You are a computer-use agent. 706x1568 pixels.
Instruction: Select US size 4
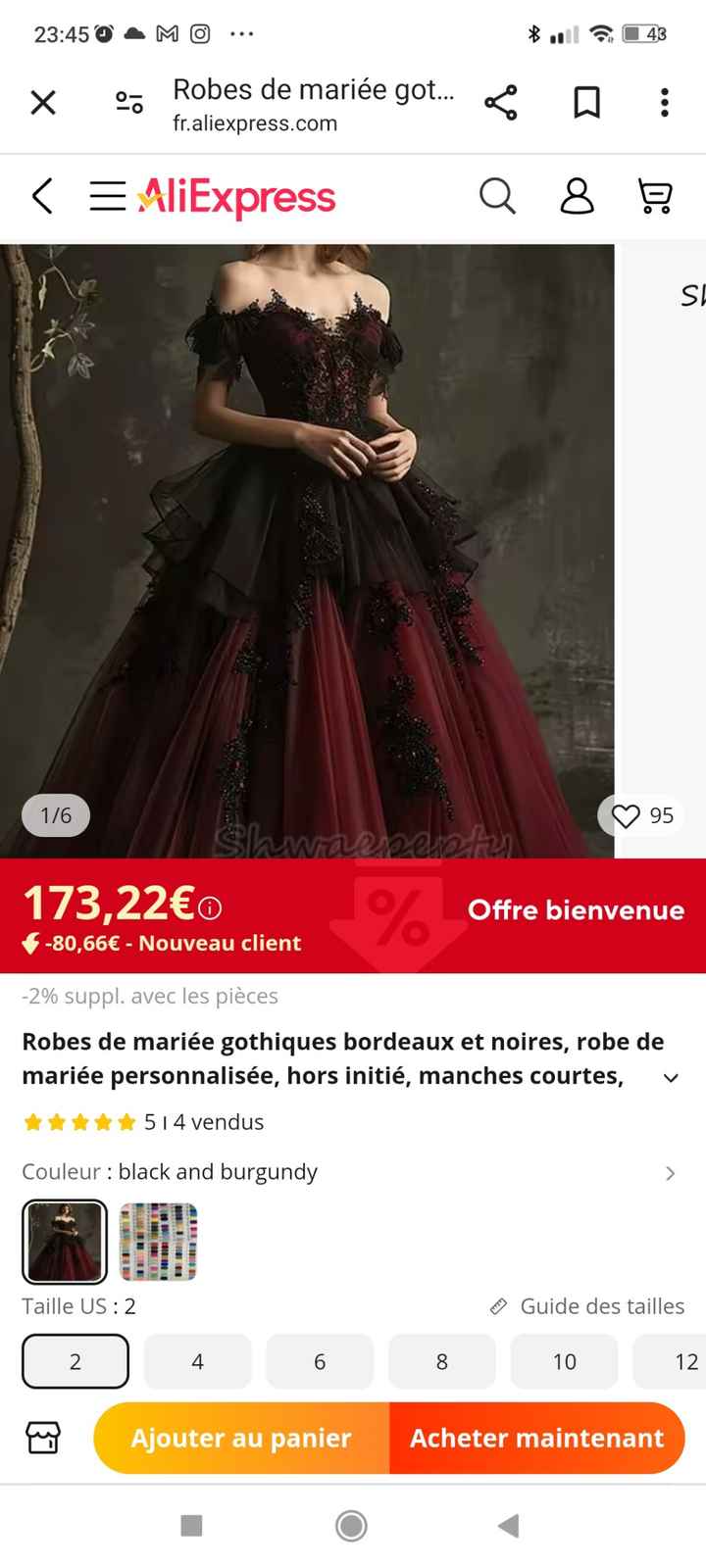197,1361
